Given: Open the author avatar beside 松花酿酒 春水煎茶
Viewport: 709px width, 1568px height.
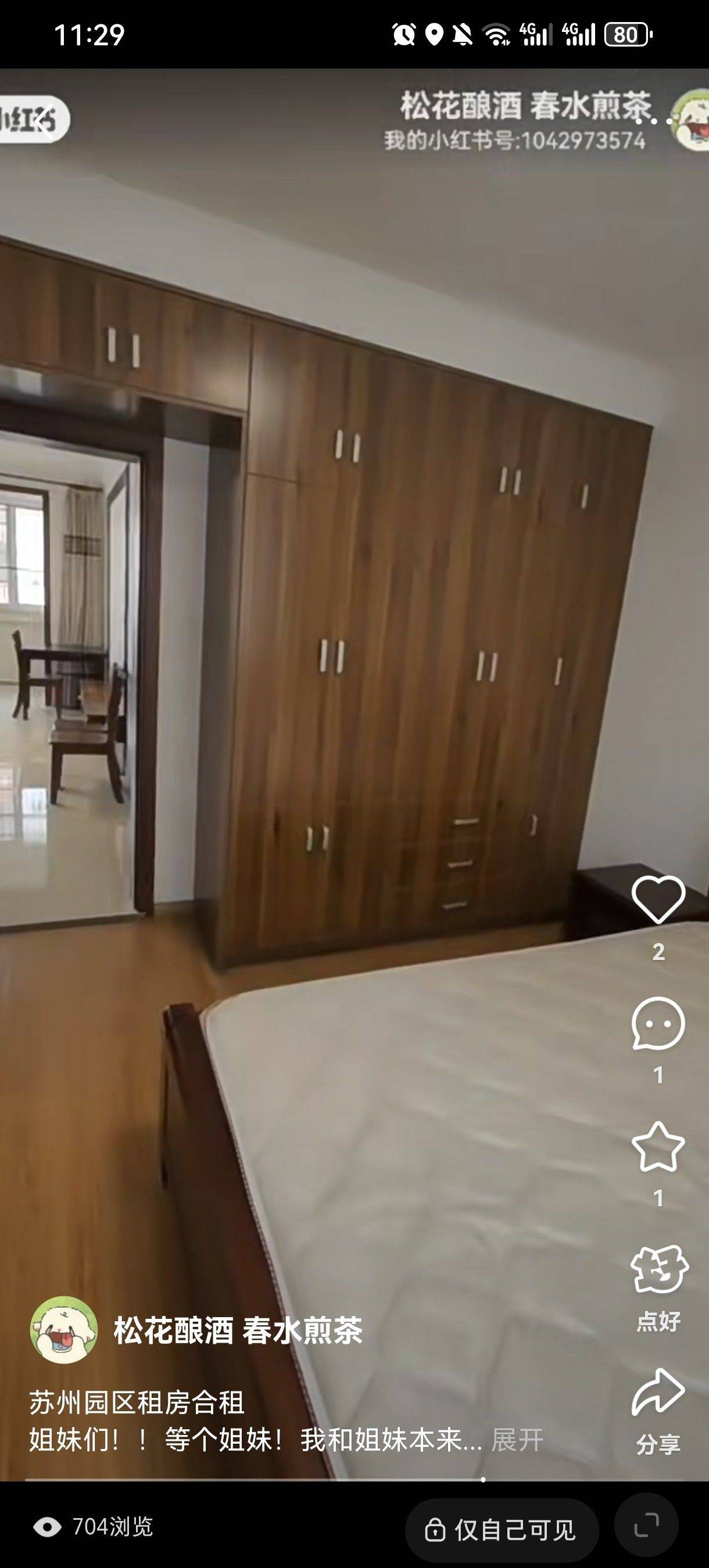Looking at the screenshot, I should (63, 1330).
